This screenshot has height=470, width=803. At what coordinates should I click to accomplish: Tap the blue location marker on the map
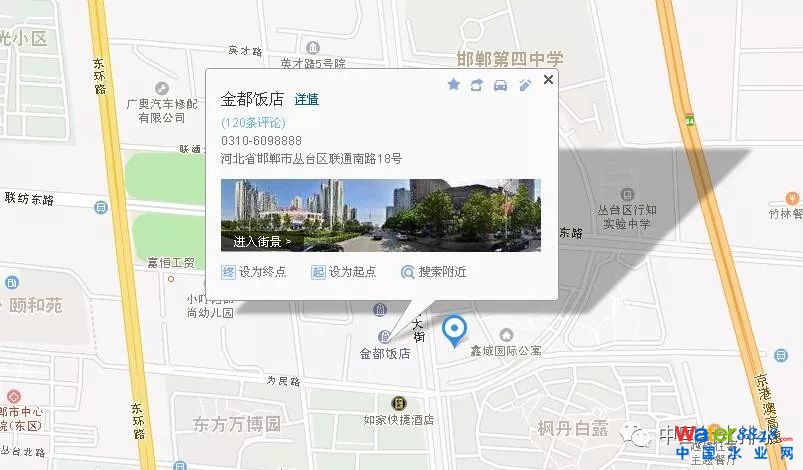pyautogui.click(x=455, y=330)
